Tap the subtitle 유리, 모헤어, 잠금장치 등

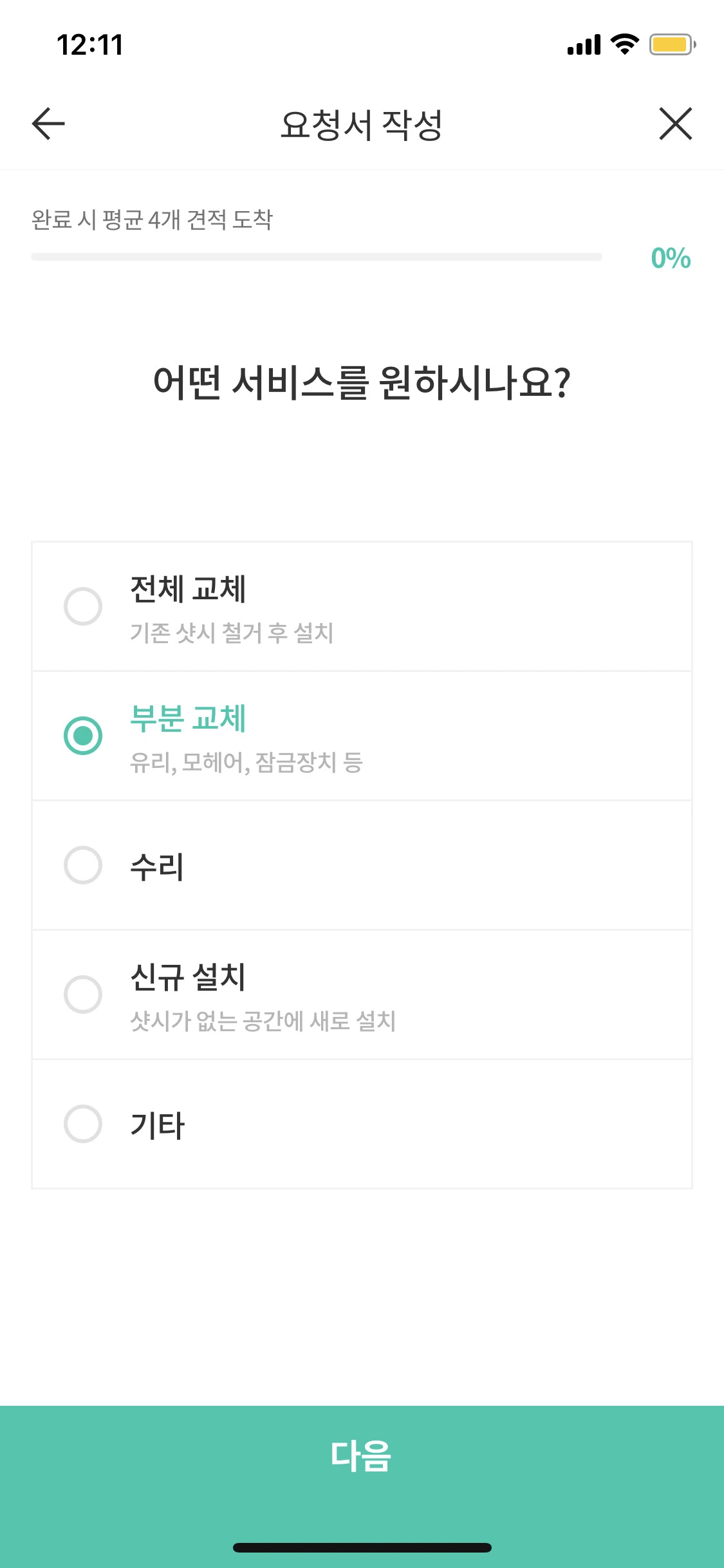[x=246, y=762]
